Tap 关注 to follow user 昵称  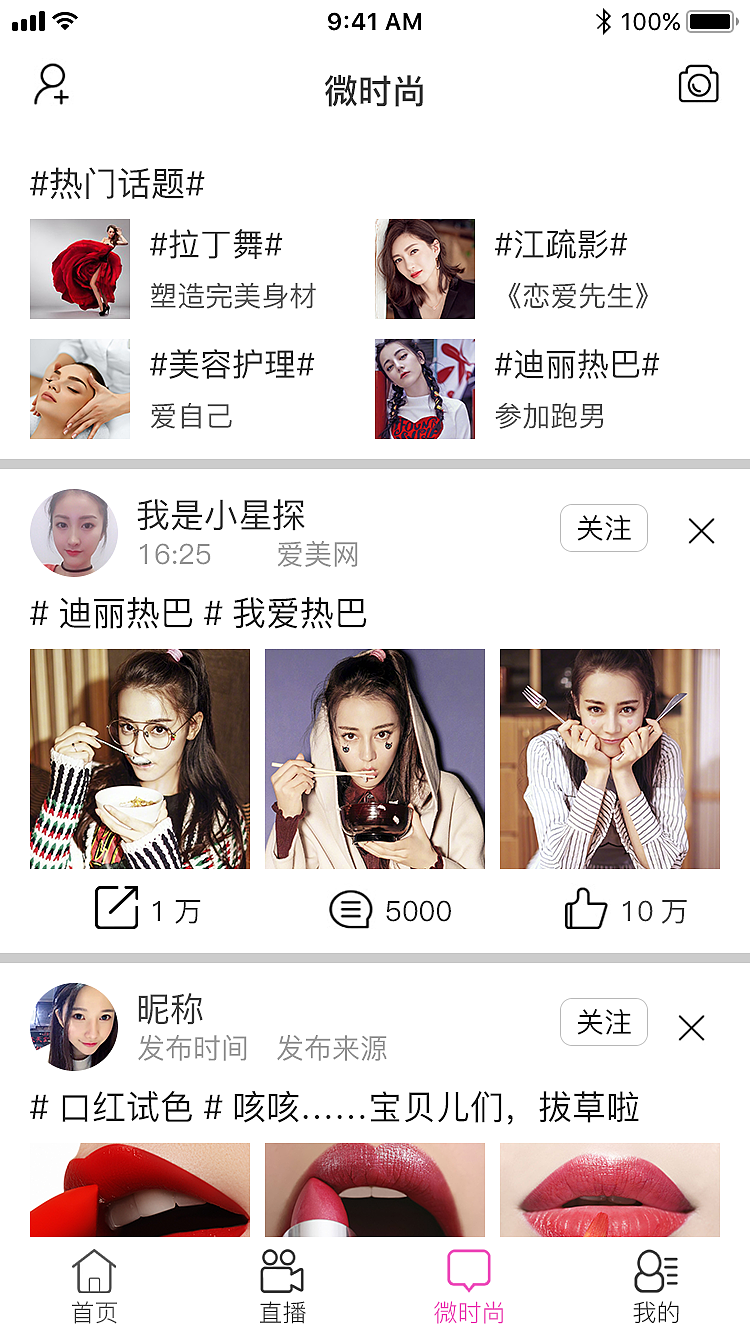pos(603,1022)
